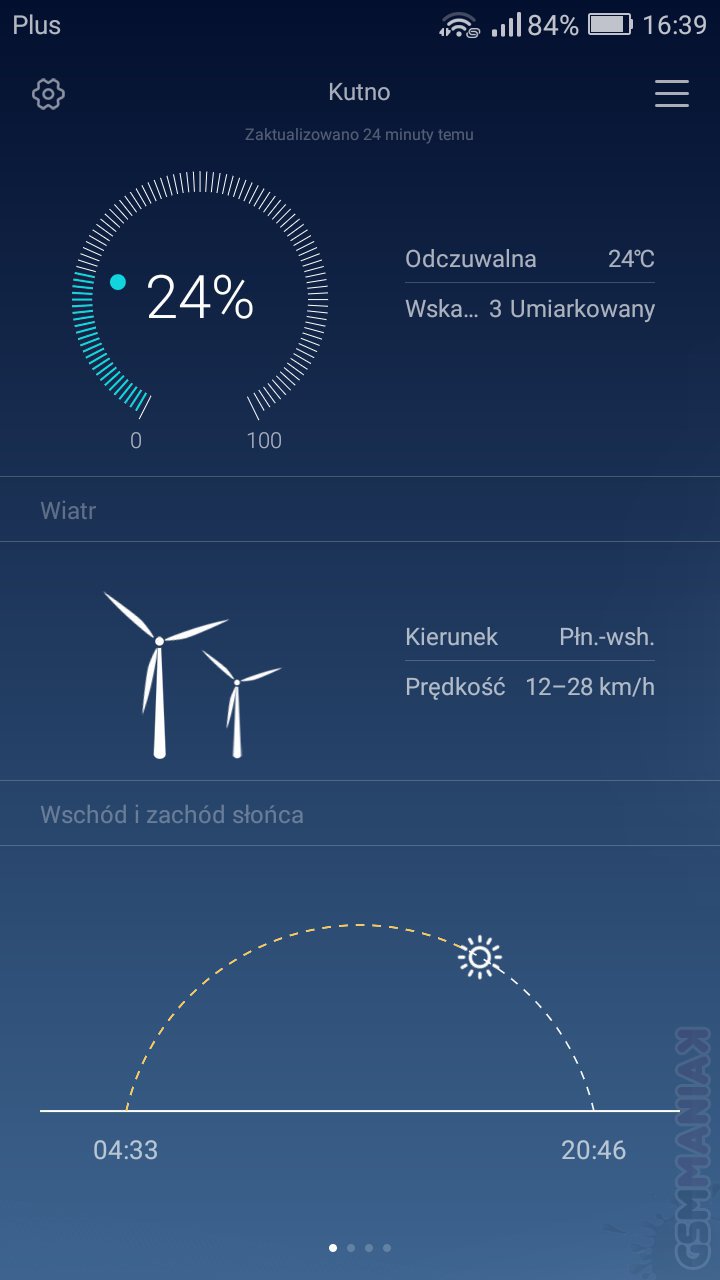
Task: Open the weather settings gear
Action: tap(48, 94)
